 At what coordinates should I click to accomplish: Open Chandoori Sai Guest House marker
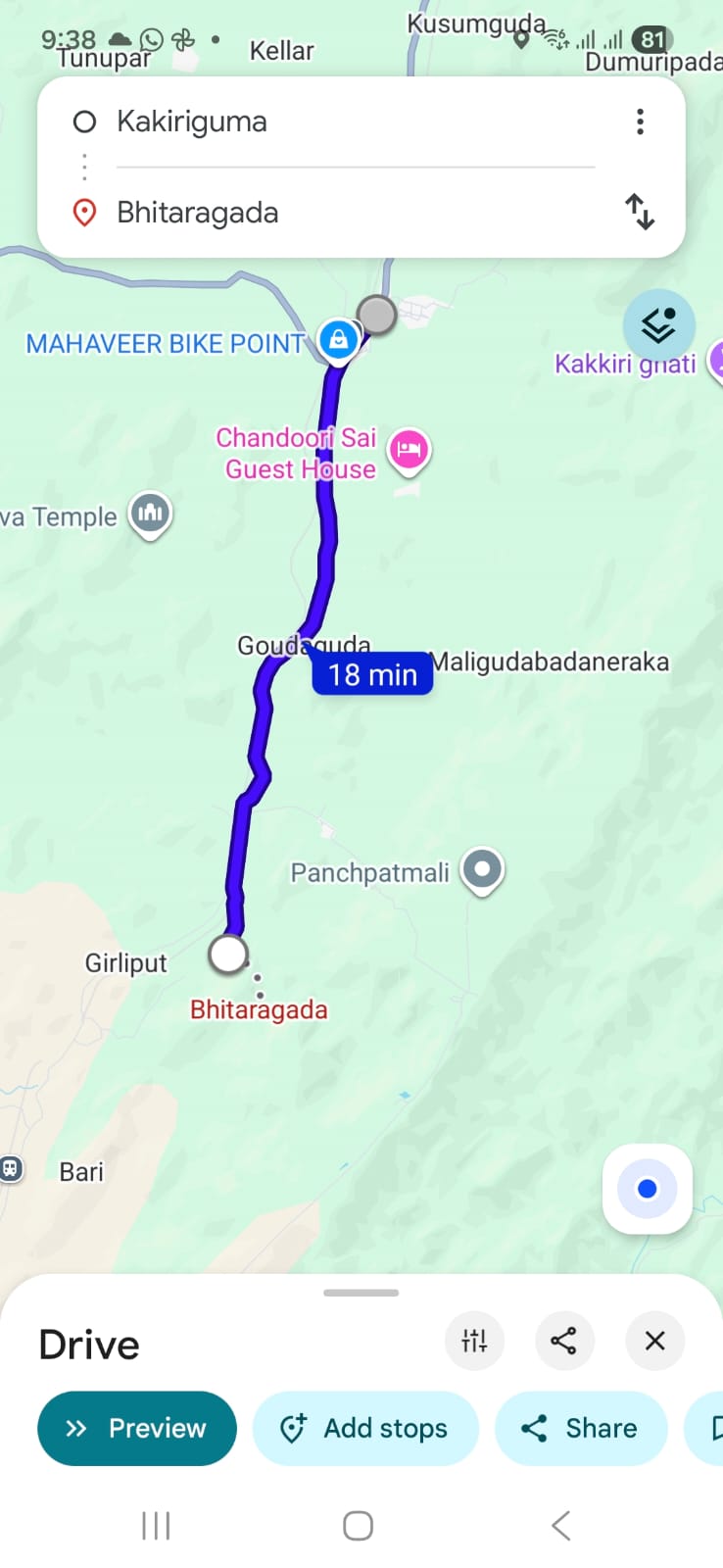[x=409, y=451]
